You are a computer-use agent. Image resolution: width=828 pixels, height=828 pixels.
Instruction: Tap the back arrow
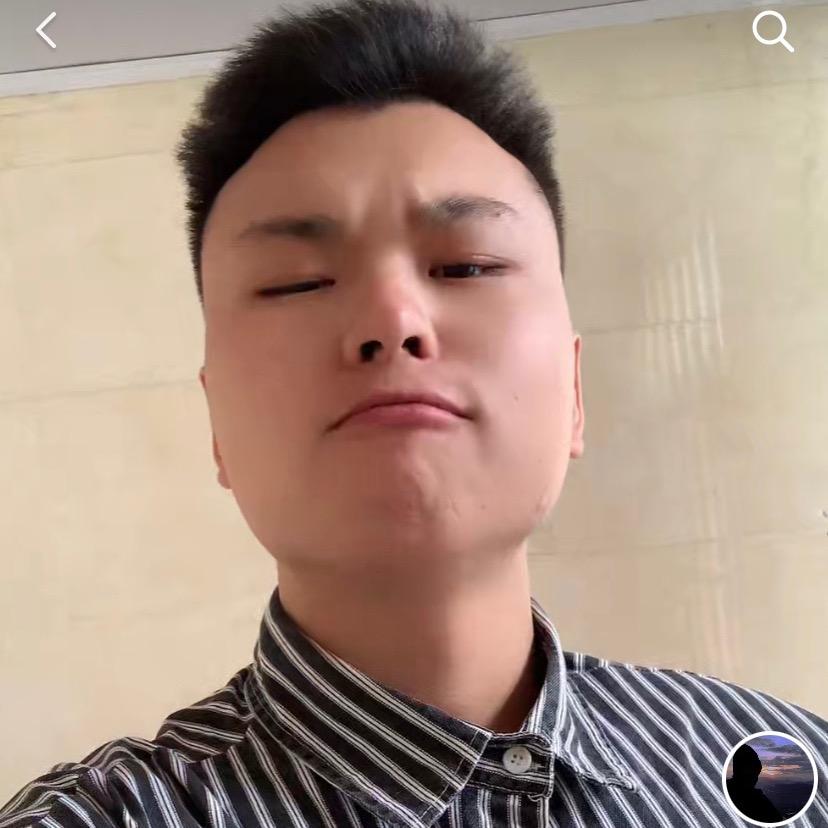[46, 31]
